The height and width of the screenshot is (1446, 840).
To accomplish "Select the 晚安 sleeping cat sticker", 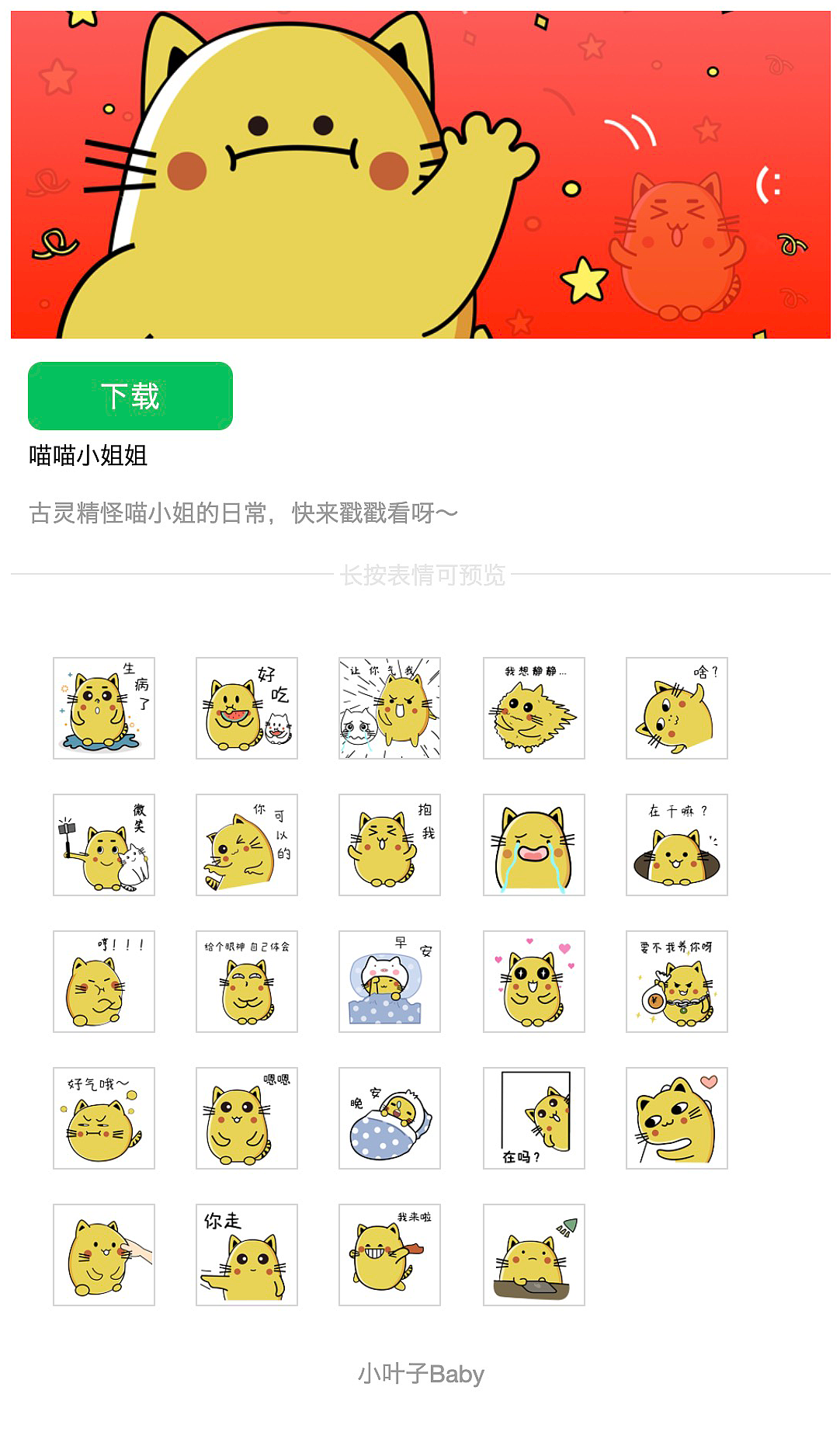I will point(390,1118).
